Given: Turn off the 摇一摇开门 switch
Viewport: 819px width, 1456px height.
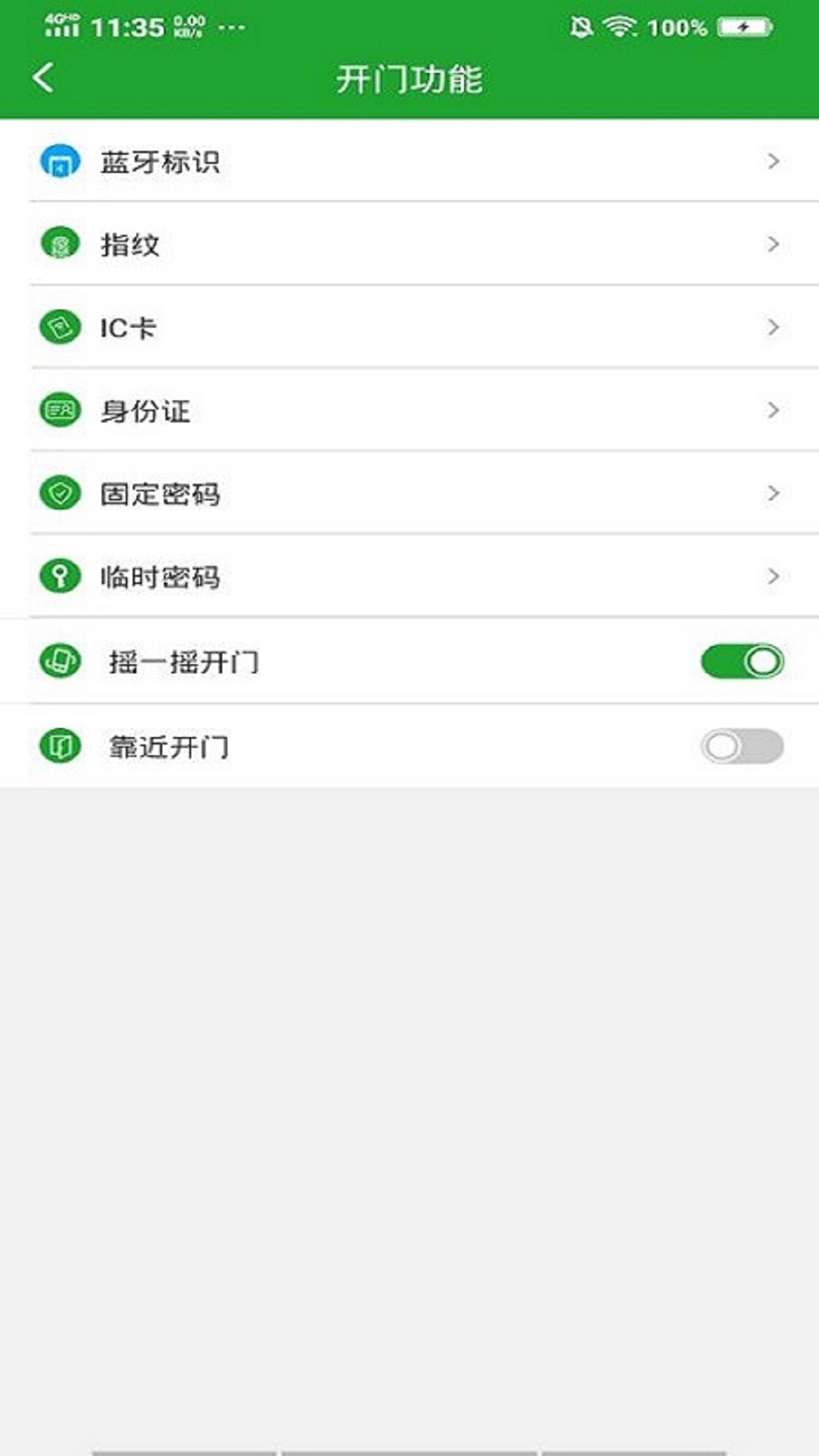Looking at the screenshot, I should tap(742, 661).
